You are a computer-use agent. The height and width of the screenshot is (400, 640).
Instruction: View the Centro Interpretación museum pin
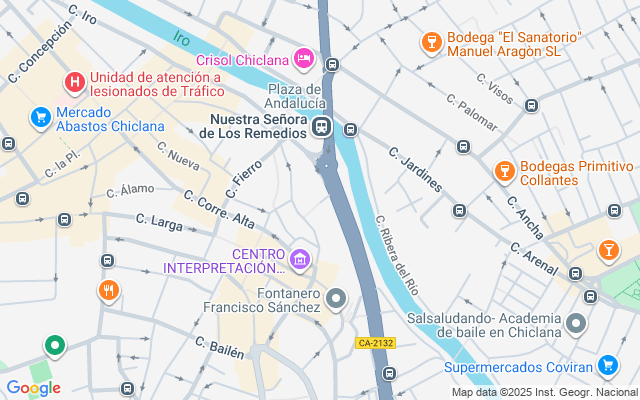(300, 260)
